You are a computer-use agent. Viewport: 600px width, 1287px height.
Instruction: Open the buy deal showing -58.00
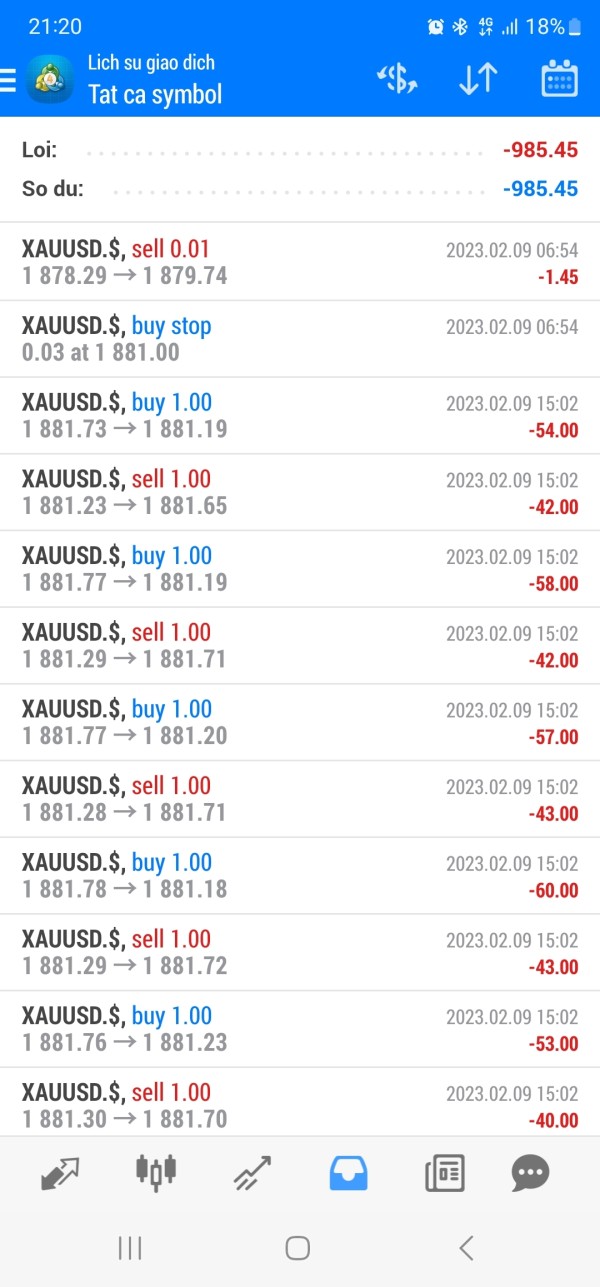pos(300,569)
